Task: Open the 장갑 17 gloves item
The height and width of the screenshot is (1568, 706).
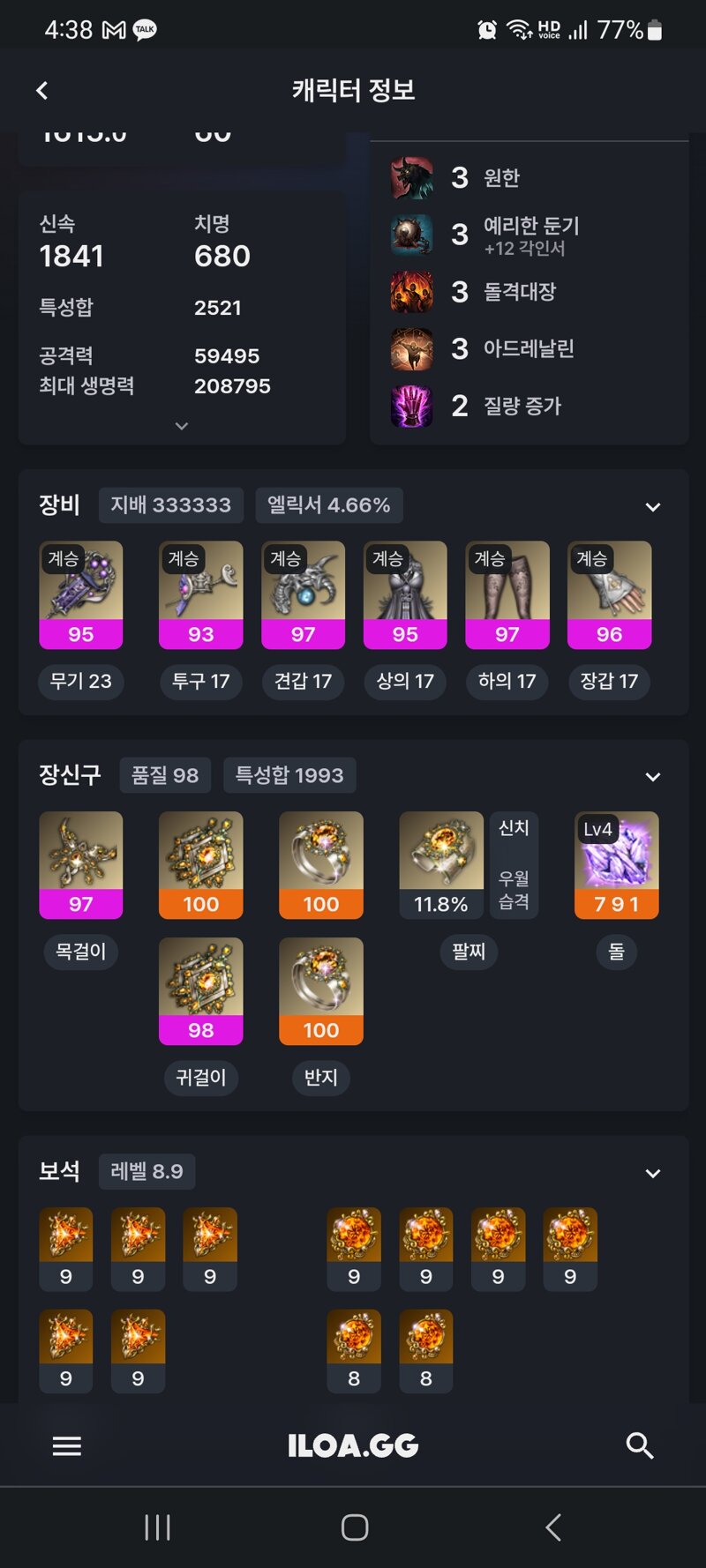Action: [609, 595]
